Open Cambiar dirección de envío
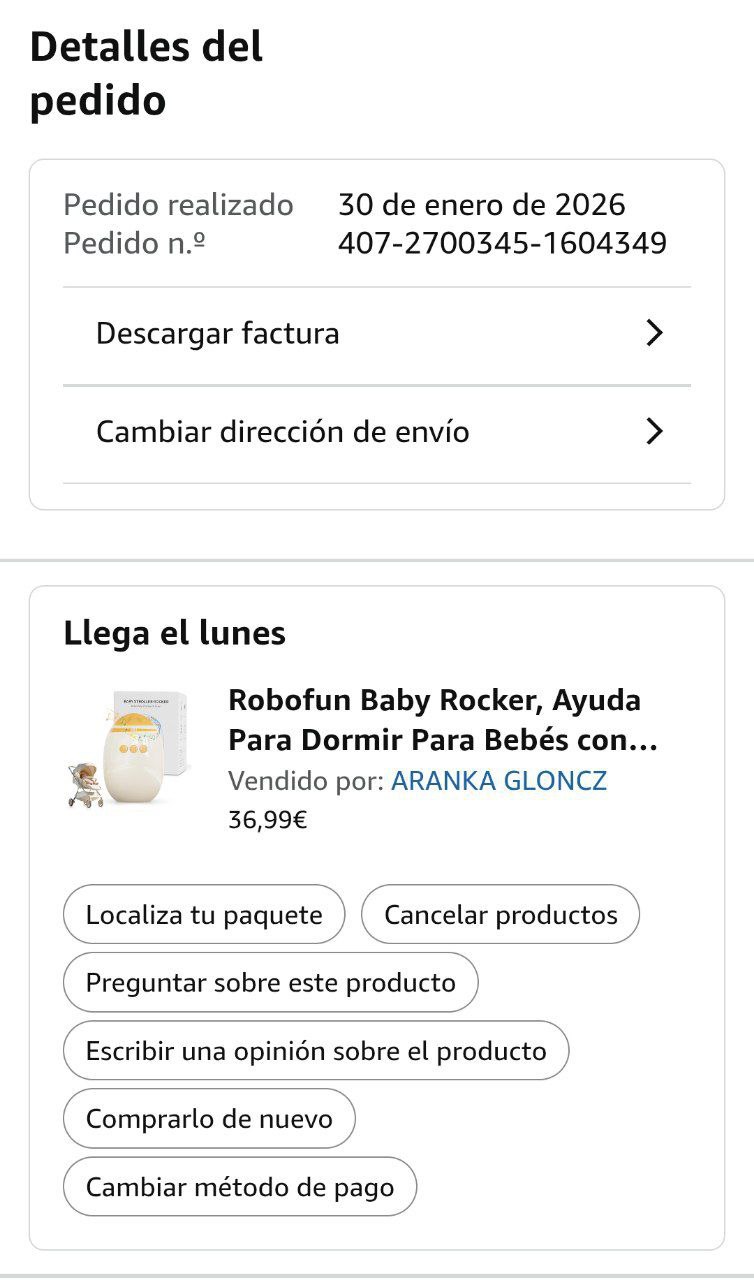 coord(376,432)
